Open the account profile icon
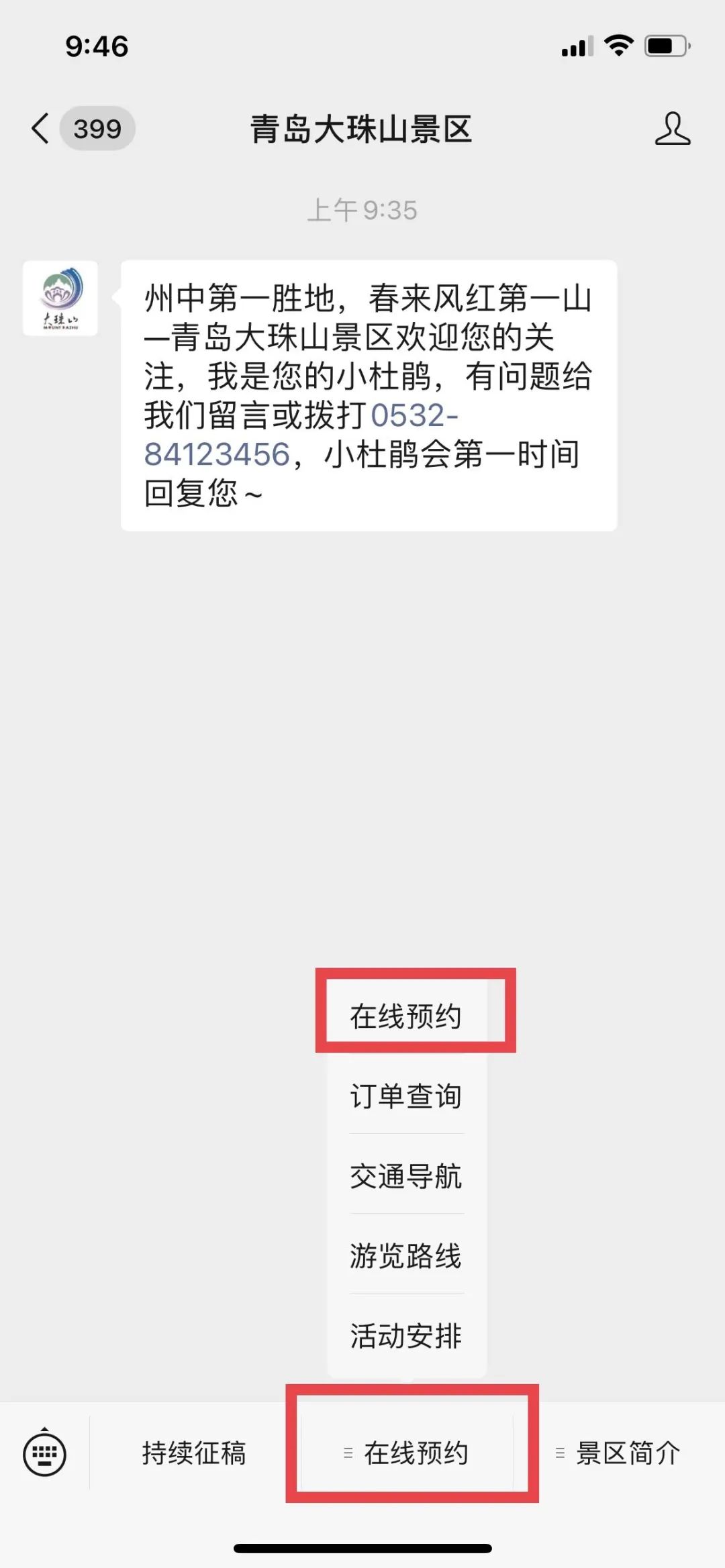This screenshot has height=1568, width=725. (672, 128)
